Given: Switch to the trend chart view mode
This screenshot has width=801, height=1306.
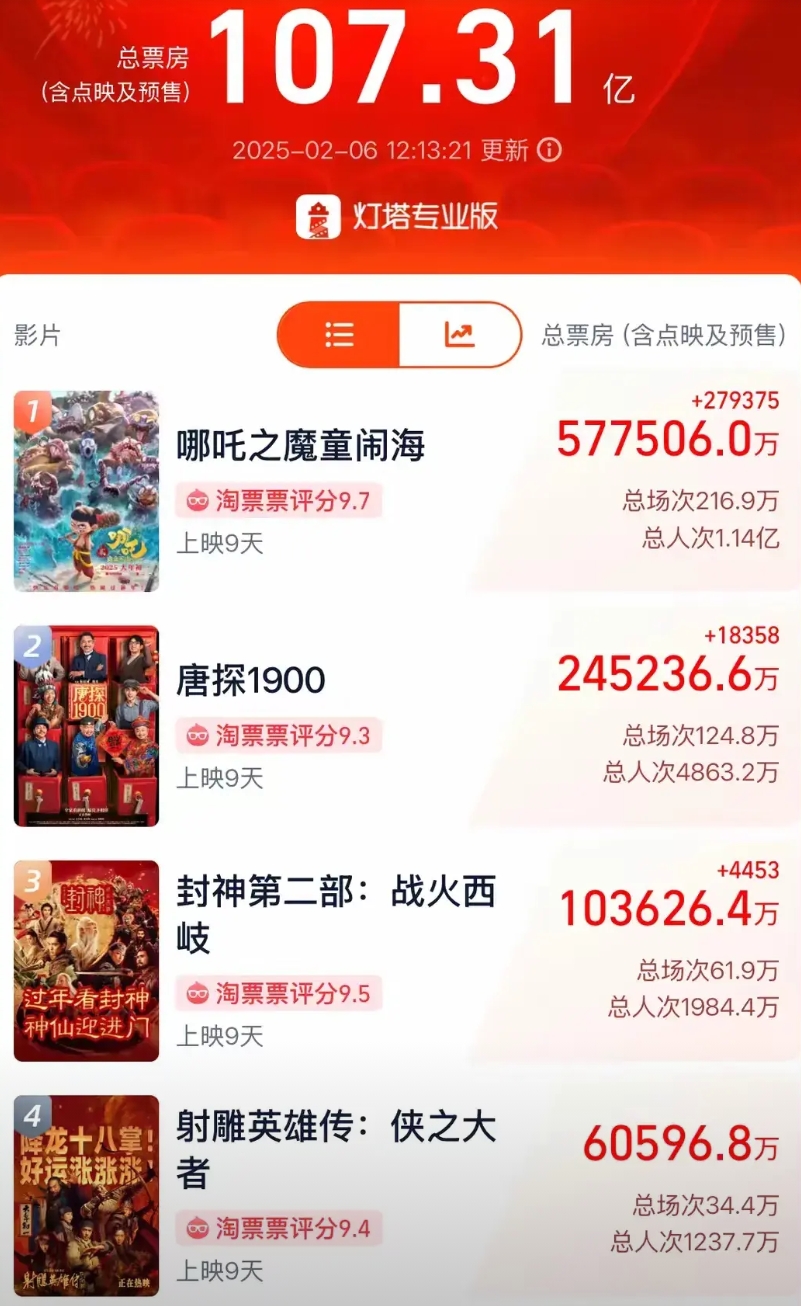Looking at the screenshot, I should point(459,335).
